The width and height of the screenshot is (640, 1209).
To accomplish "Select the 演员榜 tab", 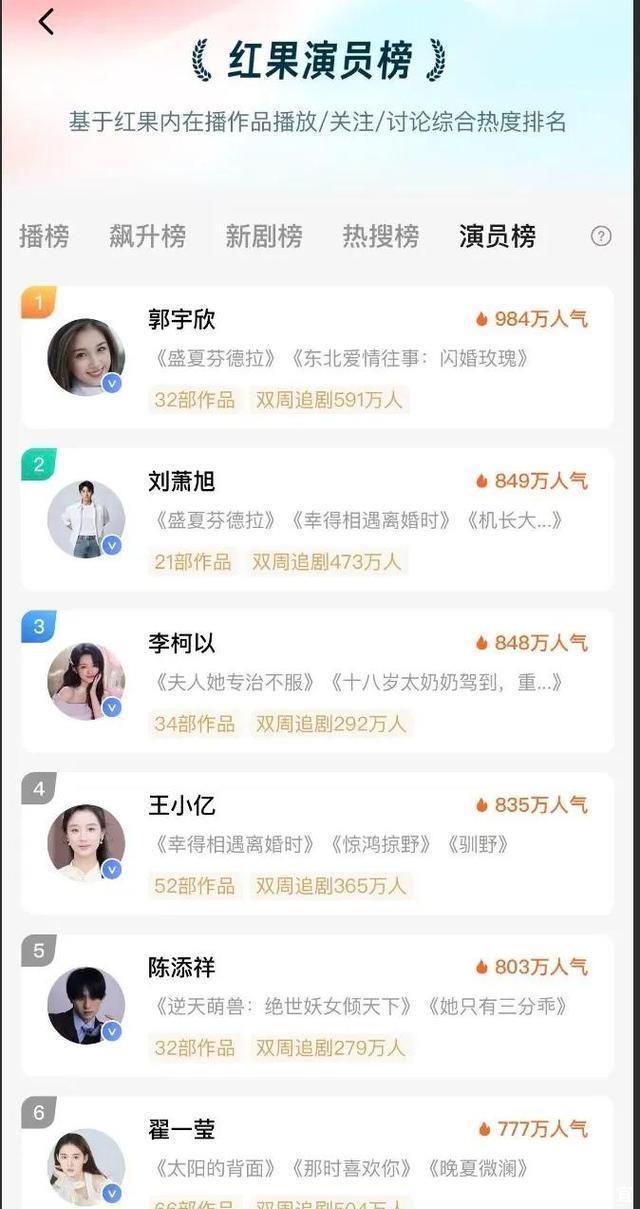I will click(x=497, y=236).
